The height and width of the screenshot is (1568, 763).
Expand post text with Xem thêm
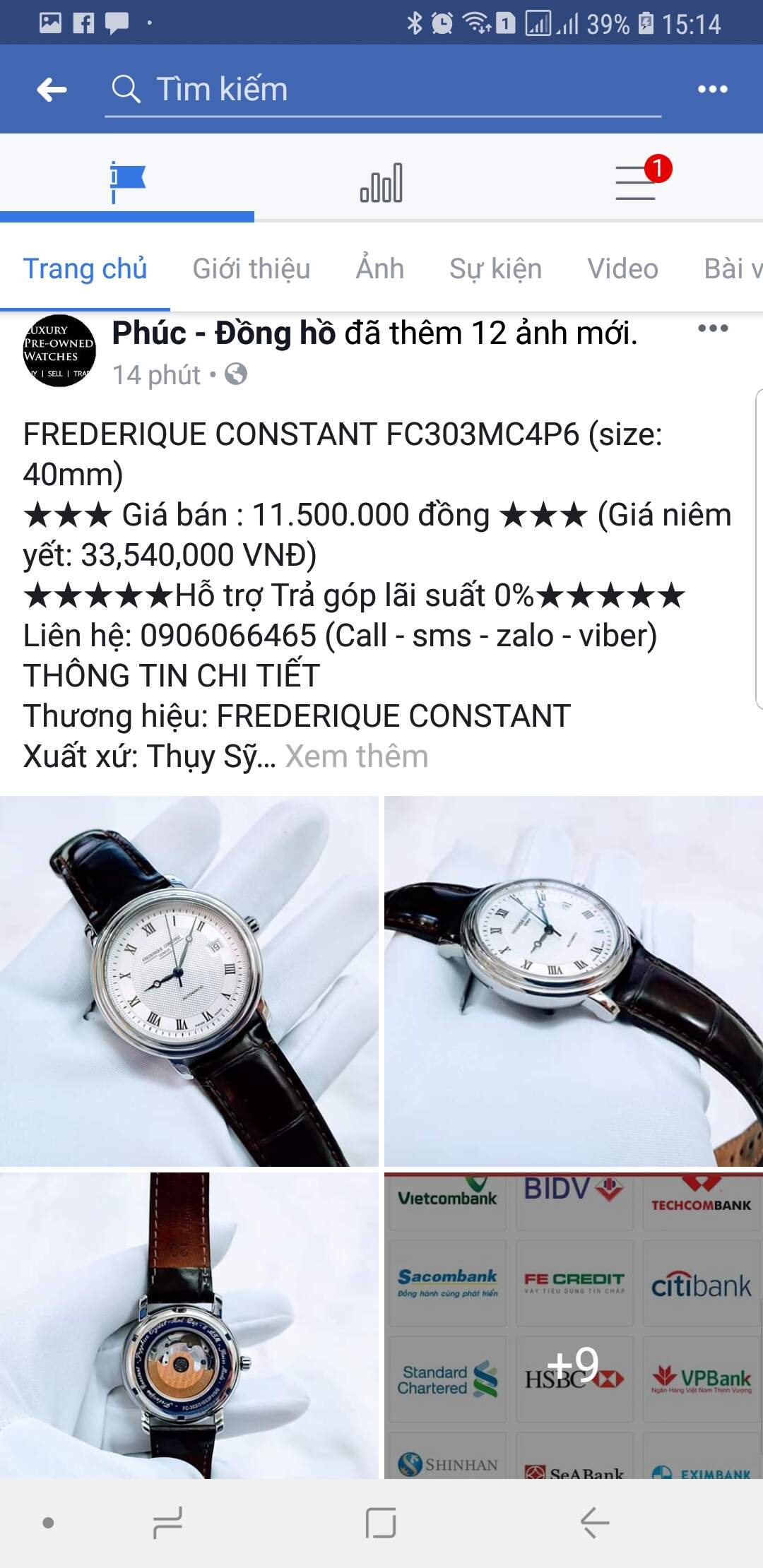[x=357, y=756]
